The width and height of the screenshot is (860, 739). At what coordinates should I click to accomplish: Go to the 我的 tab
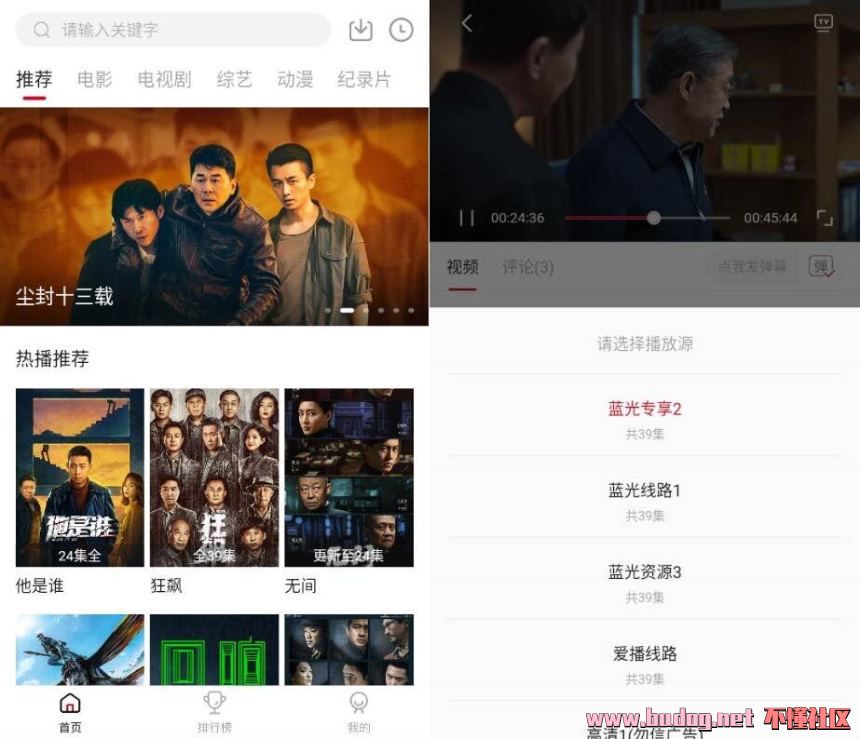click(x=358, y=711)
